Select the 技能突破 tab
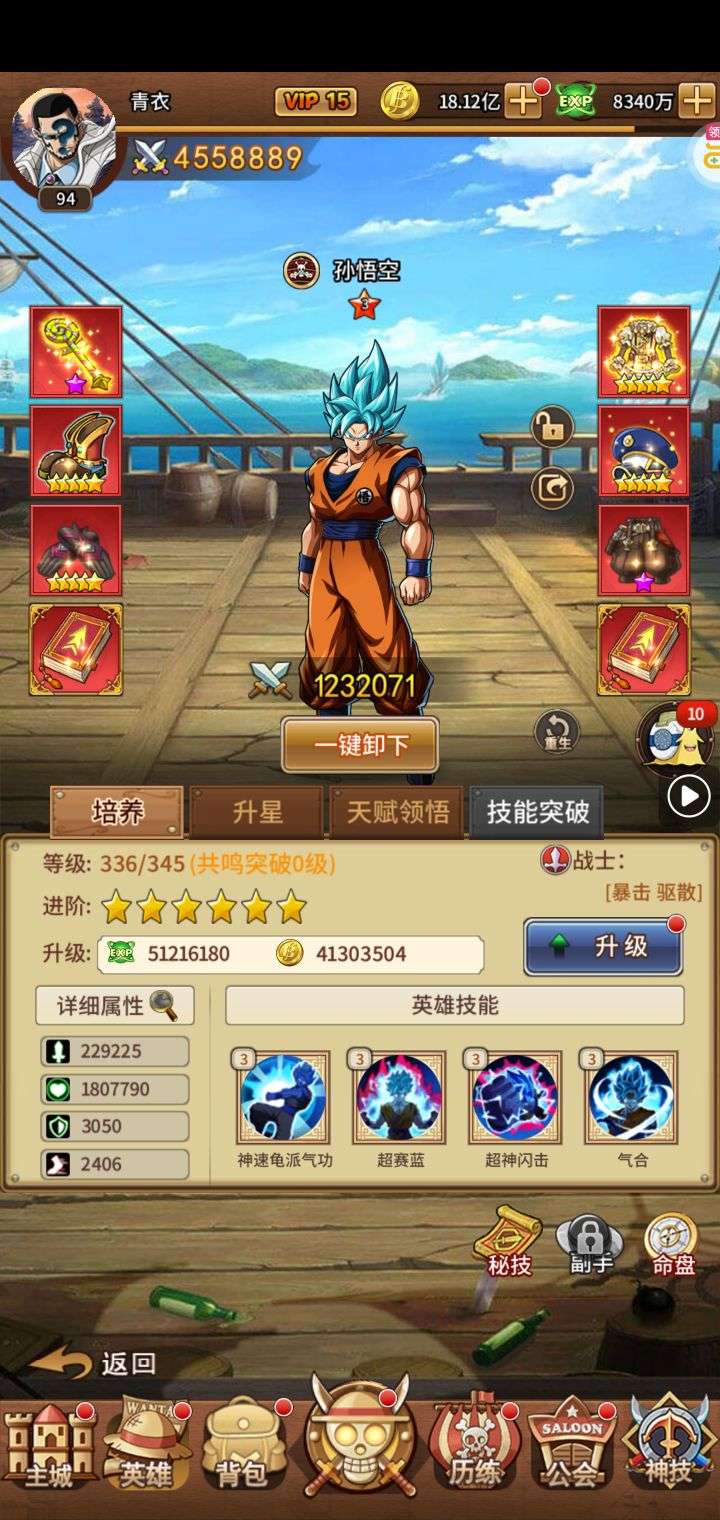 click(x=537, y=812)
